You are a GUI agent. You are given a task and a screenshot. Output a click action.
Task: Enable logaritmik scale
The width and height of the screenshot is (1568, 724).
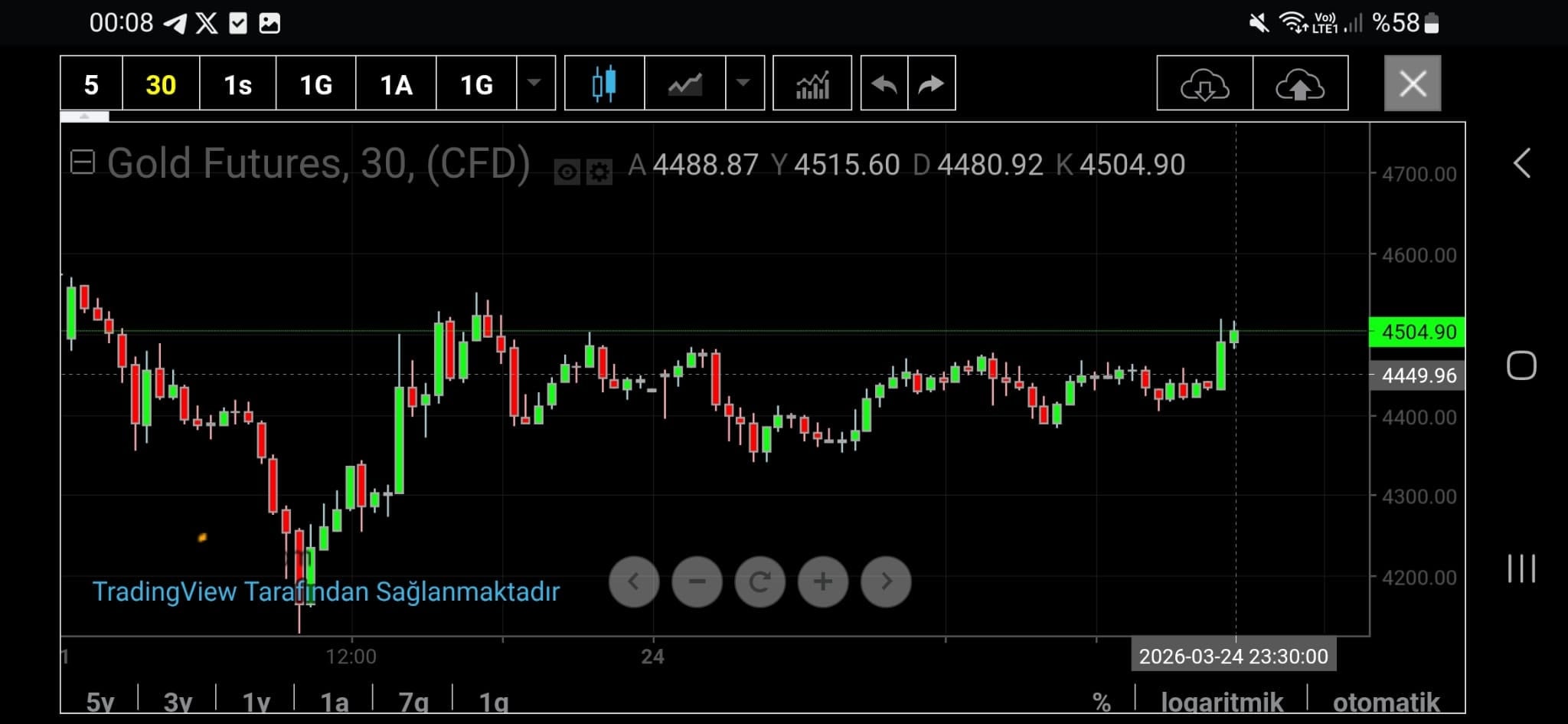[1221, 701]
